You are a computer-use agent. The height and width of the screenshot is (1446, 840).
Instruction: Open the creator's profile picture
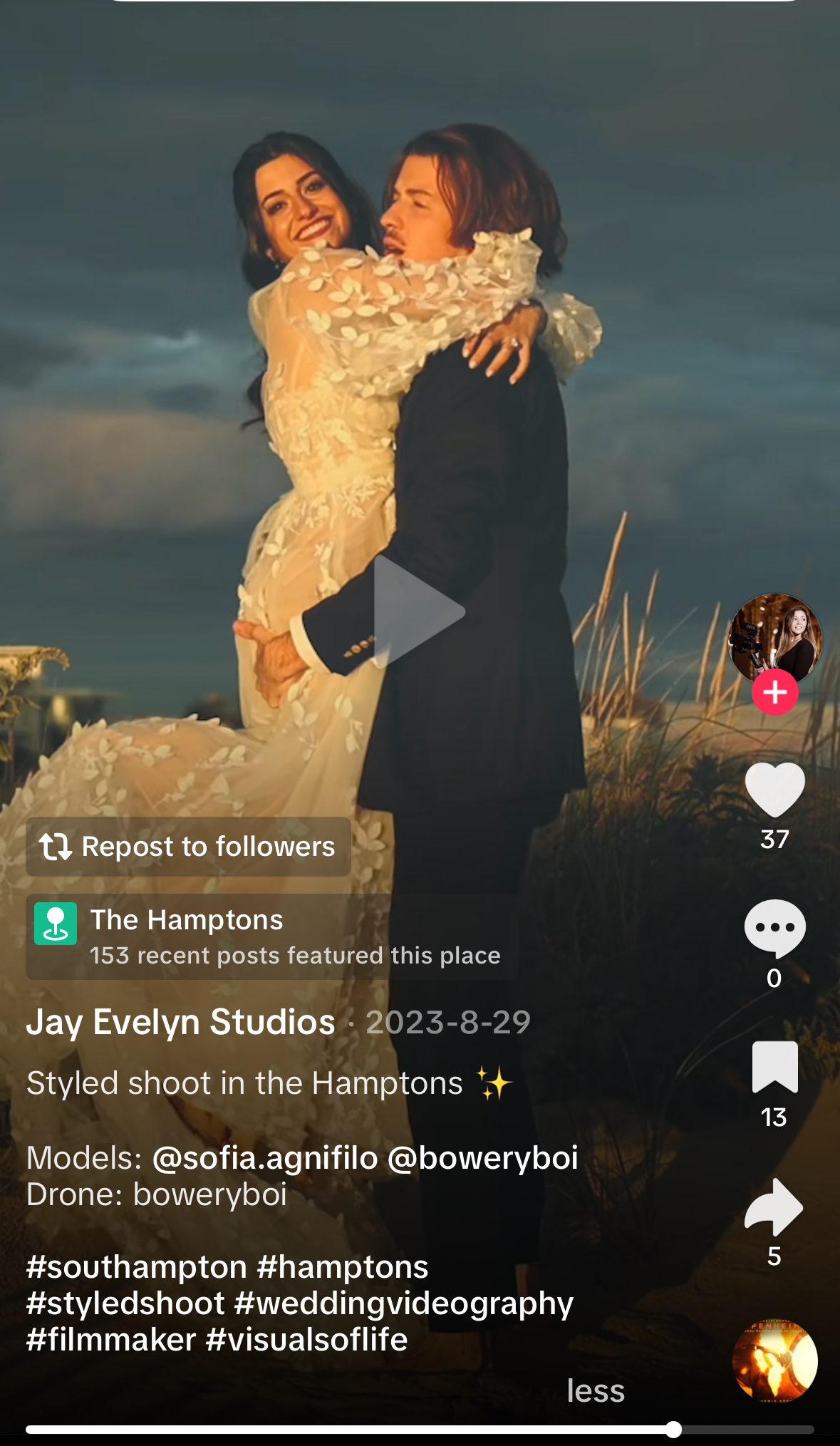pyautogui.click(x=774, y=639)
